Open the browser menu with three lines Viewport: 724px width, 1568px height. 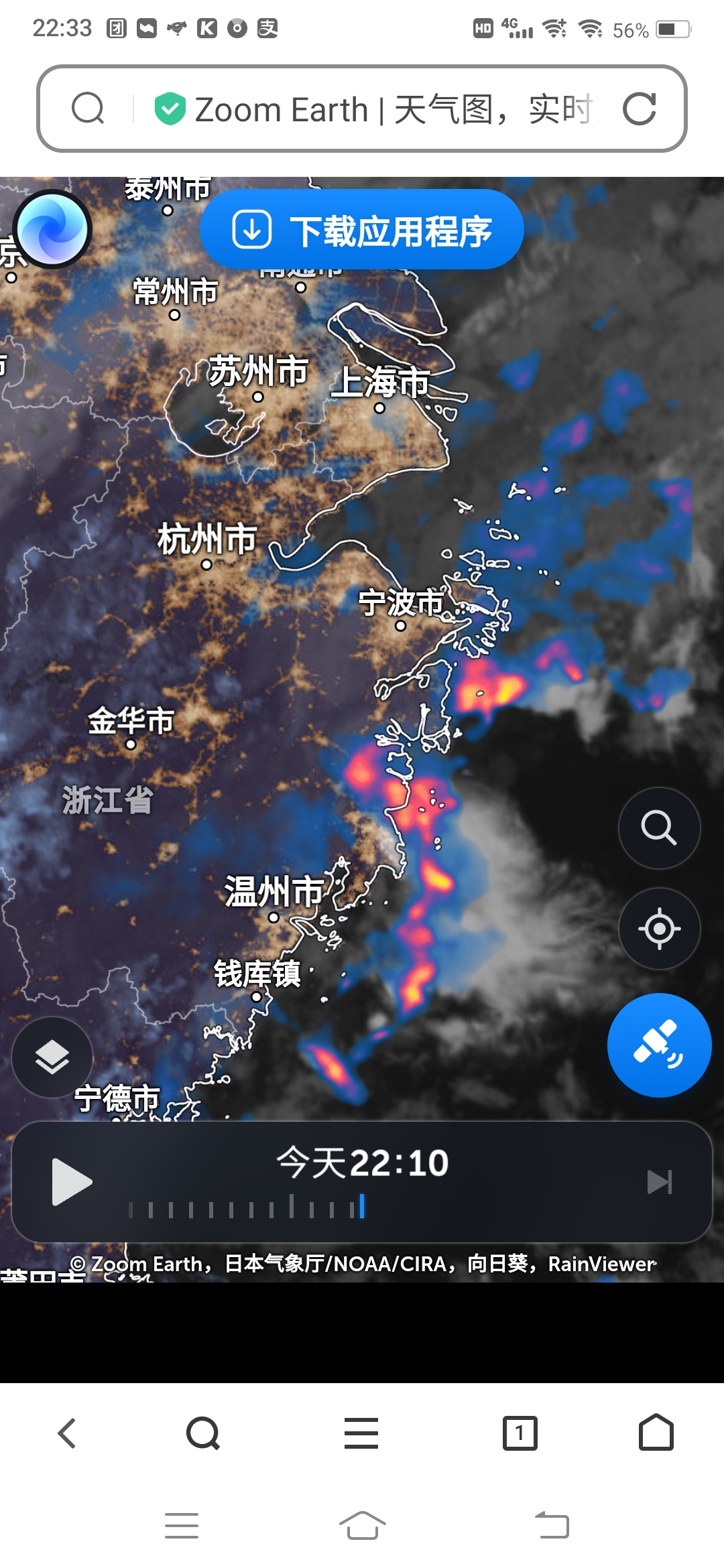[361, 1433]
